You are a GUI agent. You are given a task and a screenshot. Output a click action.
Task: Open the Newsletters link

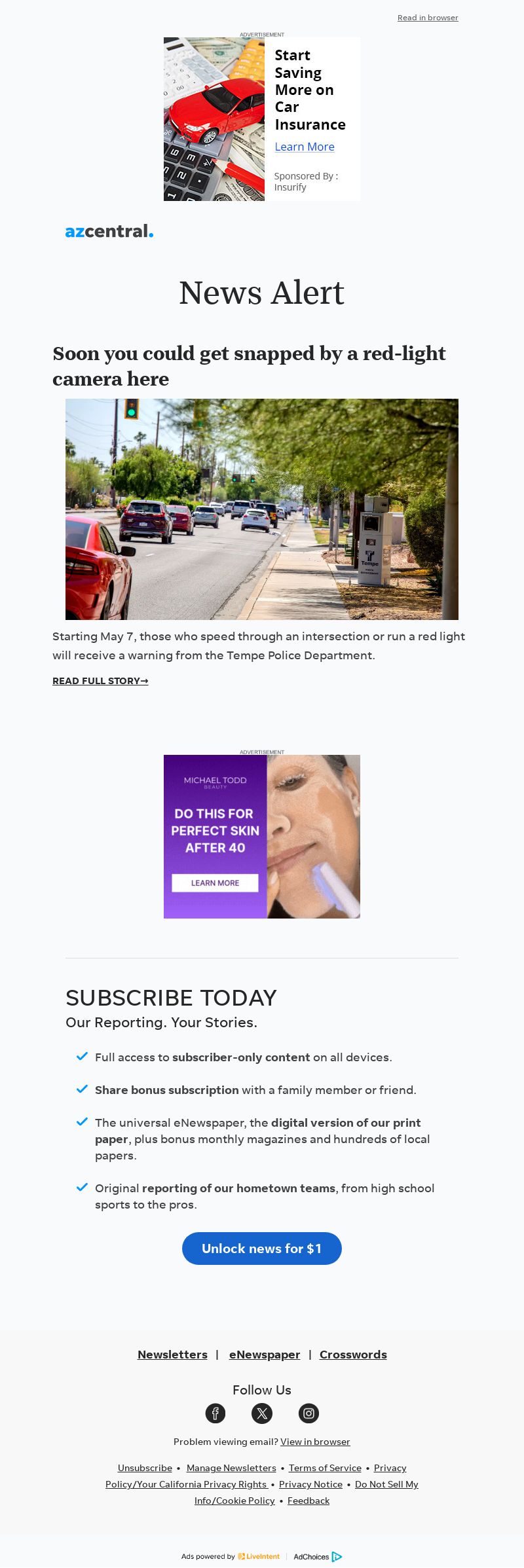point(172,1355)
